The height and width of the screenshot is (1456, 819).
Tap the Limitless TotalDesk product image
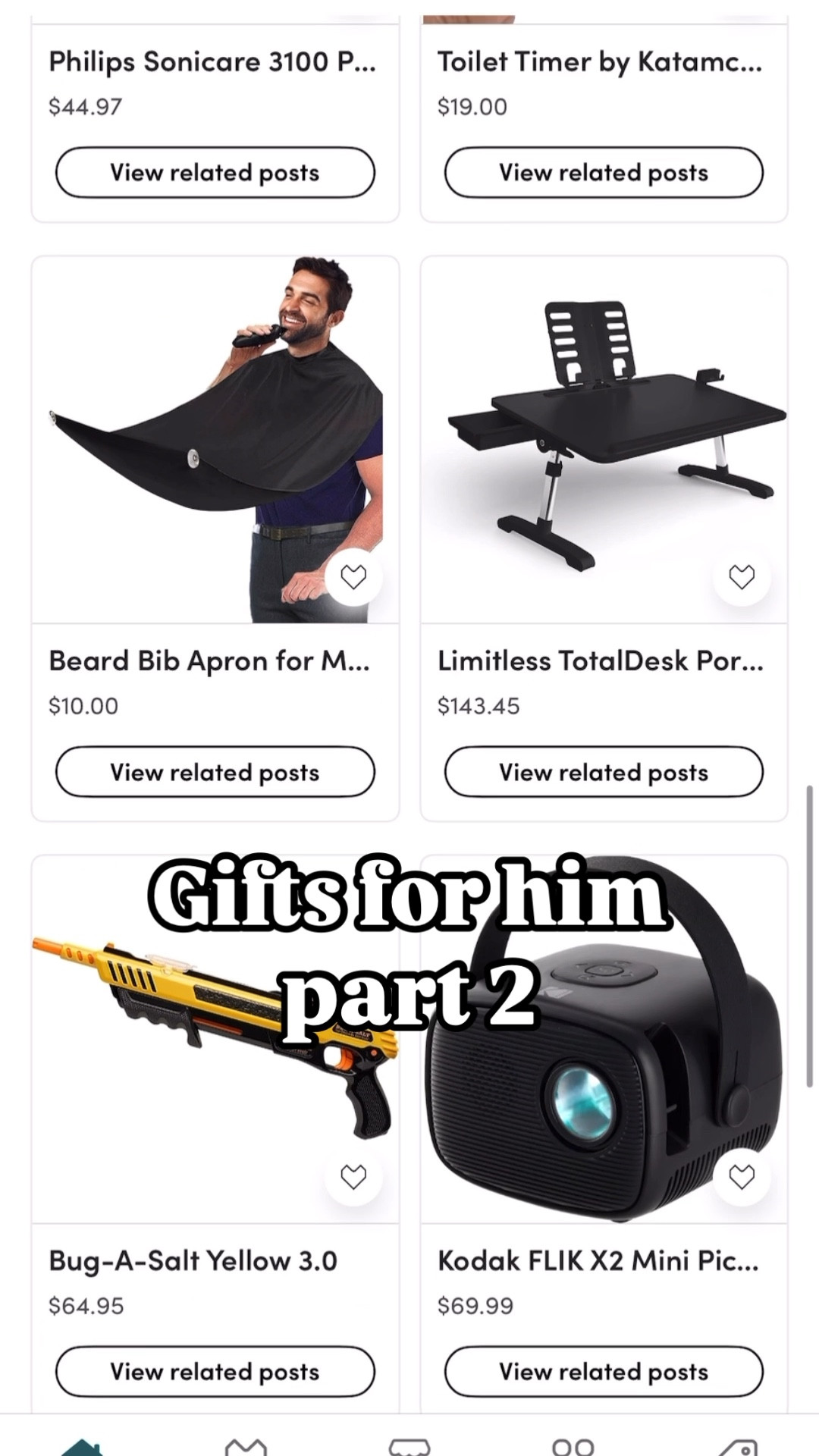pos(604,440)
